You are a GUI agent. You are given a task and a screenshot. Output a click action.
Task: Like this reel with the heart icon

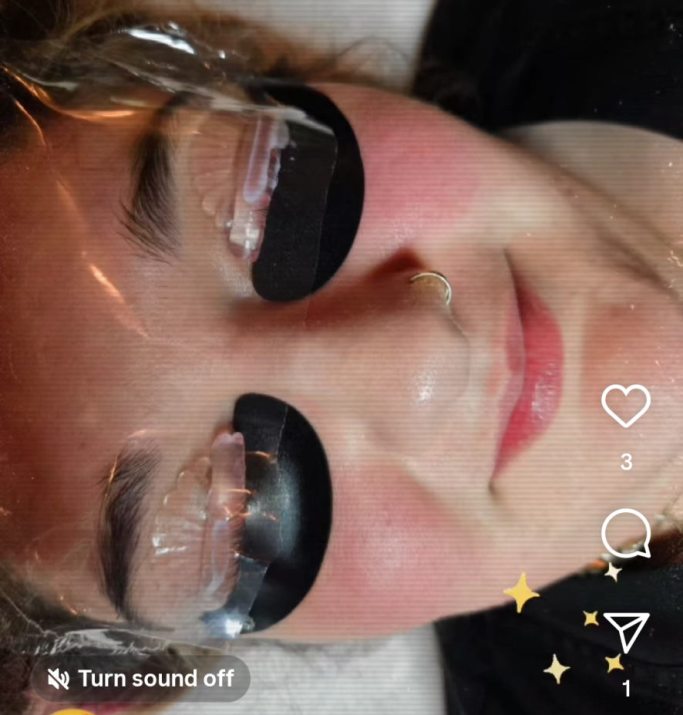tap(626, 406)
